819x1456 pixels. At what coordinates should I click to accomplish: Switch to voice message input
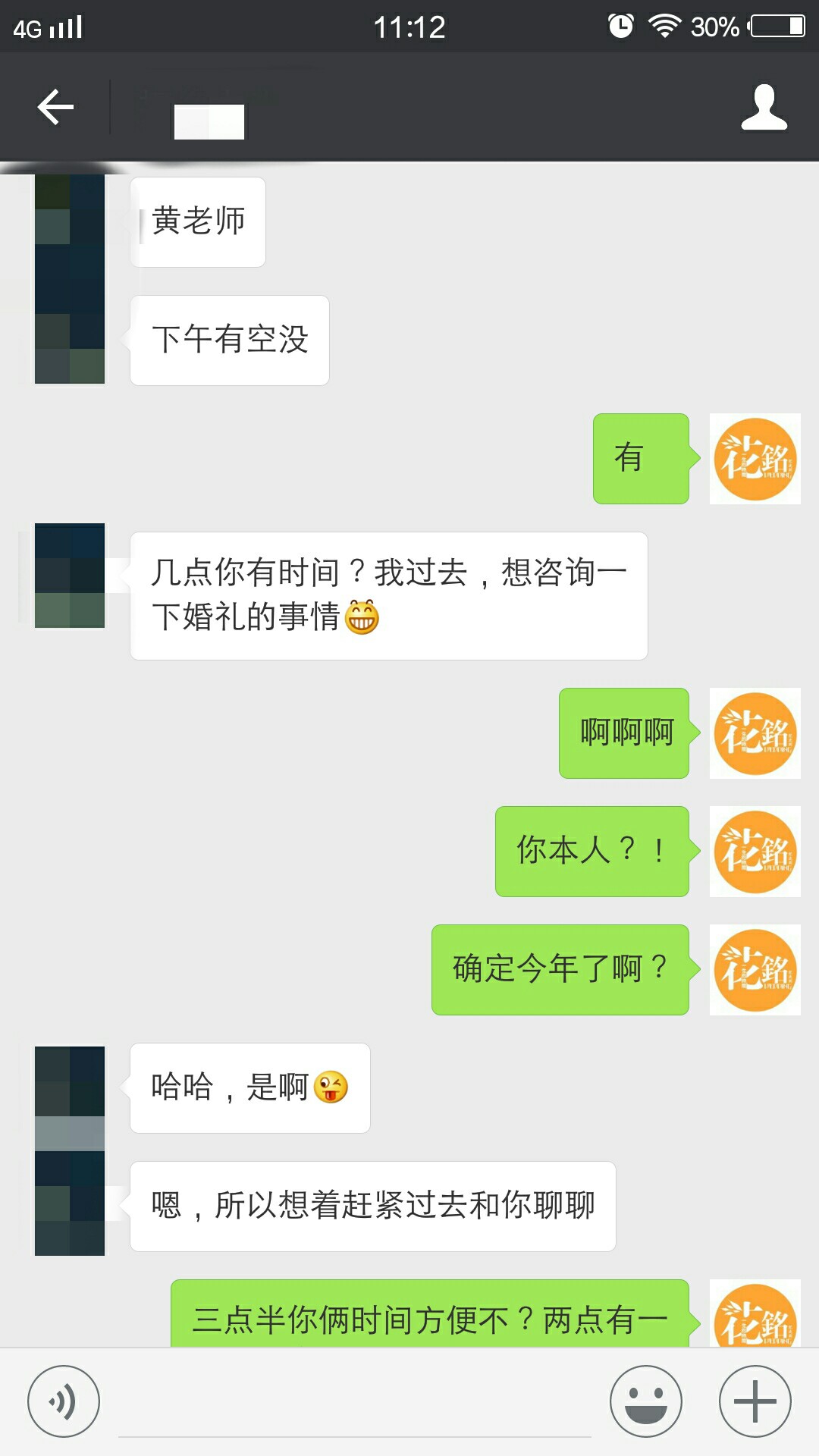64,1401
